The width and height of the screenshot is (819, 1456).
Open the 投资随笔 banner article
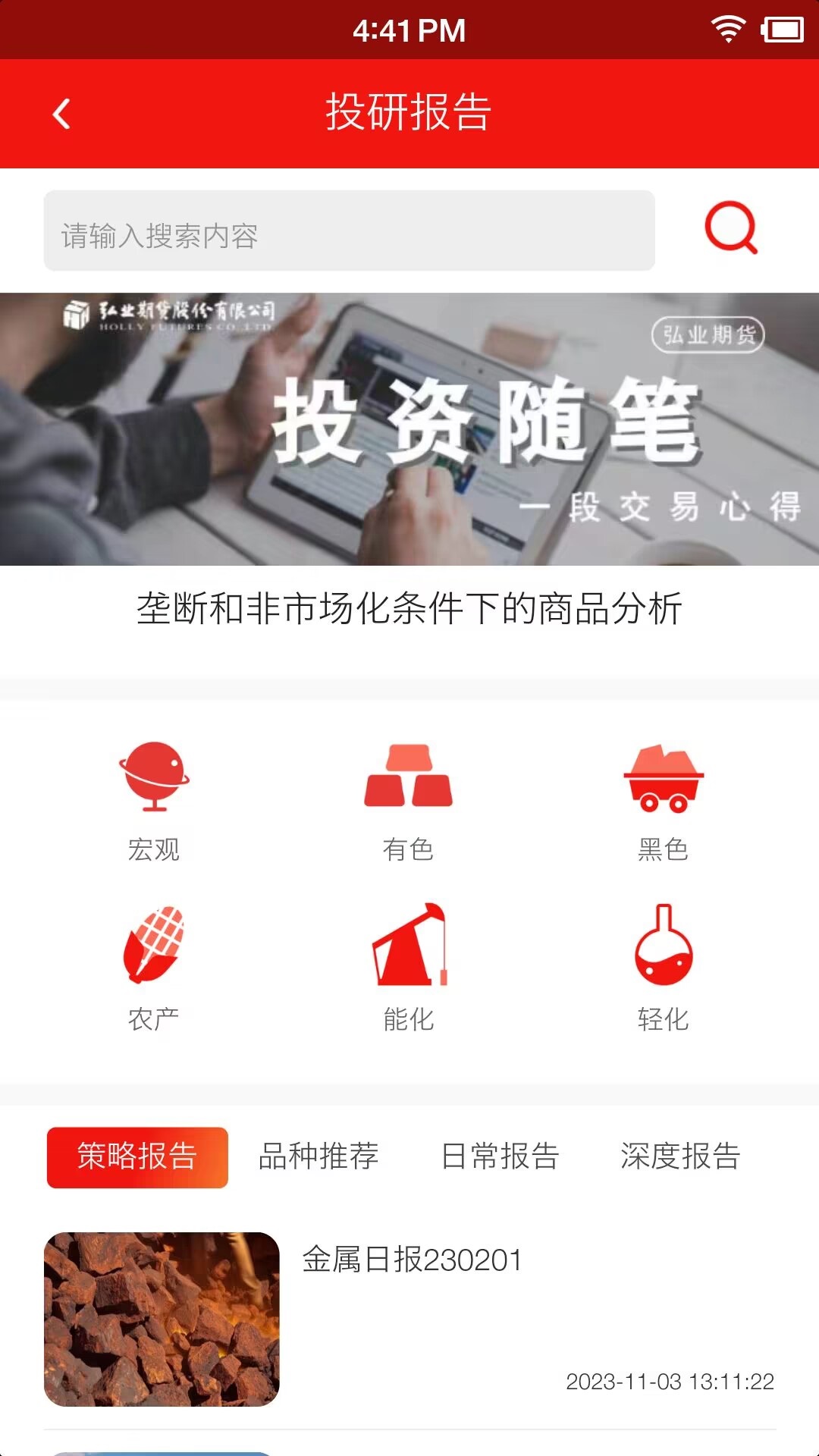point(409,429)
